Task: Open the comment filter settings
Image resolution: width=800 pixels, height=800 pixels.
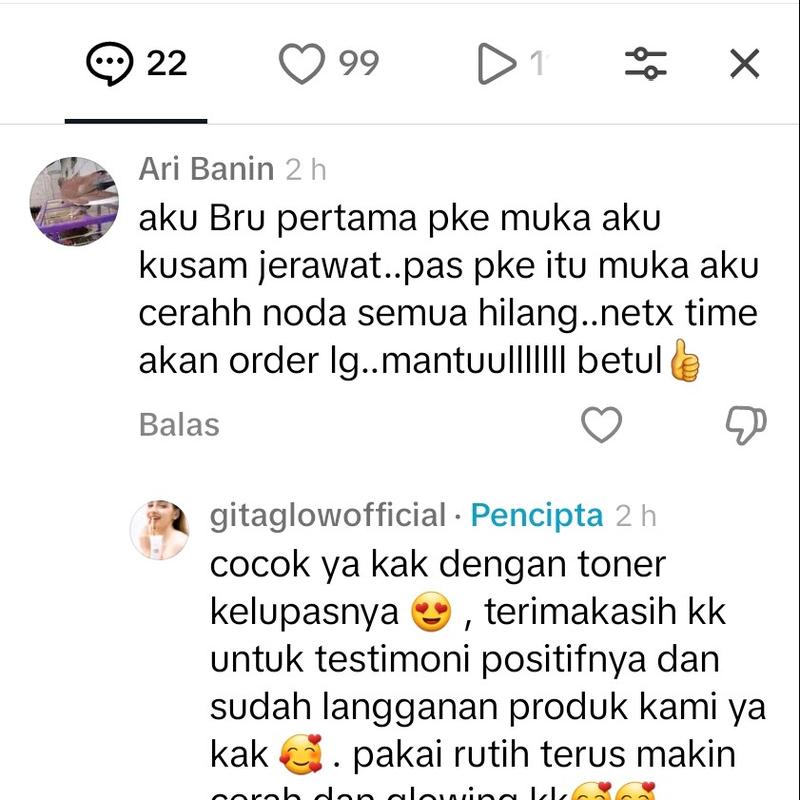Action: coord(646,65)
